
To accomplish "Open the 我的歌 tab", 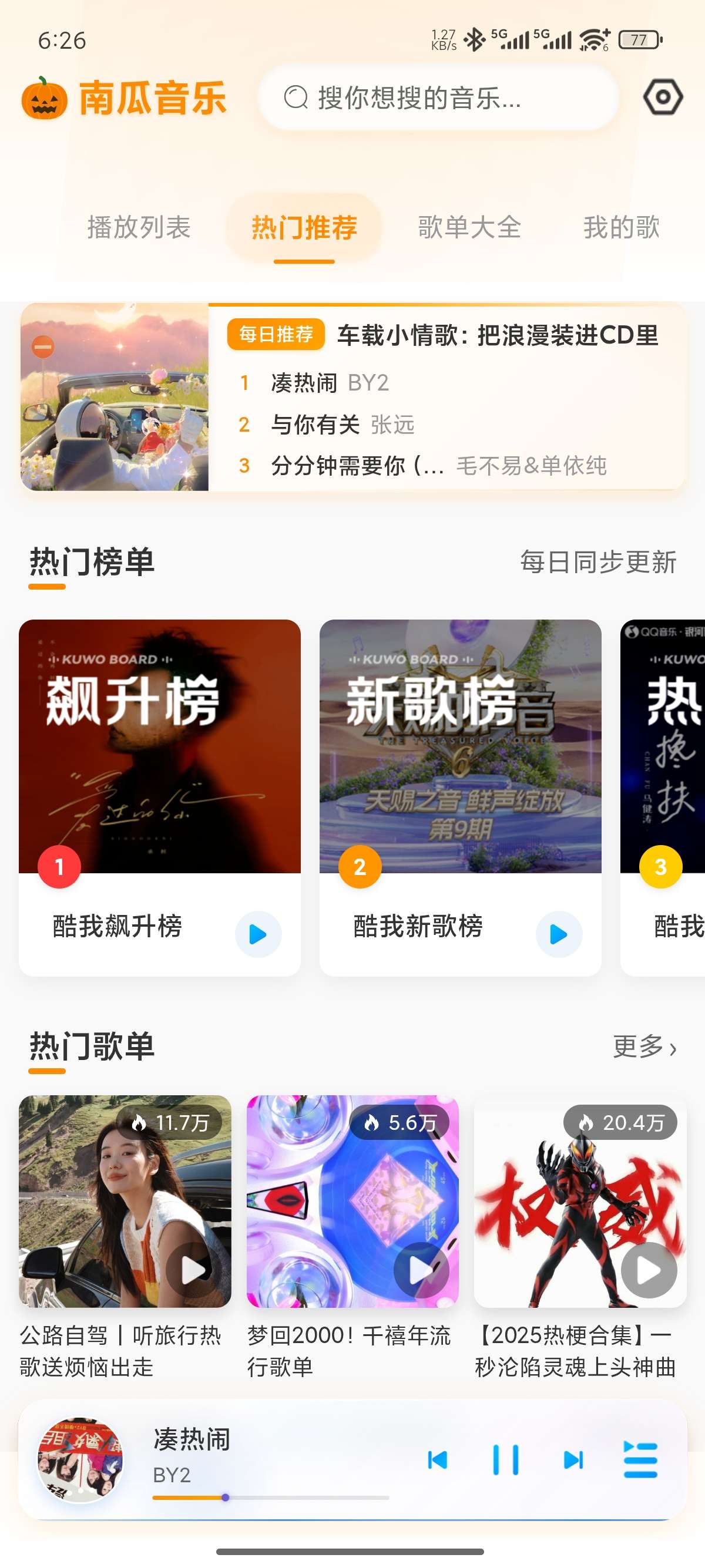I will (x=621, y=227).
